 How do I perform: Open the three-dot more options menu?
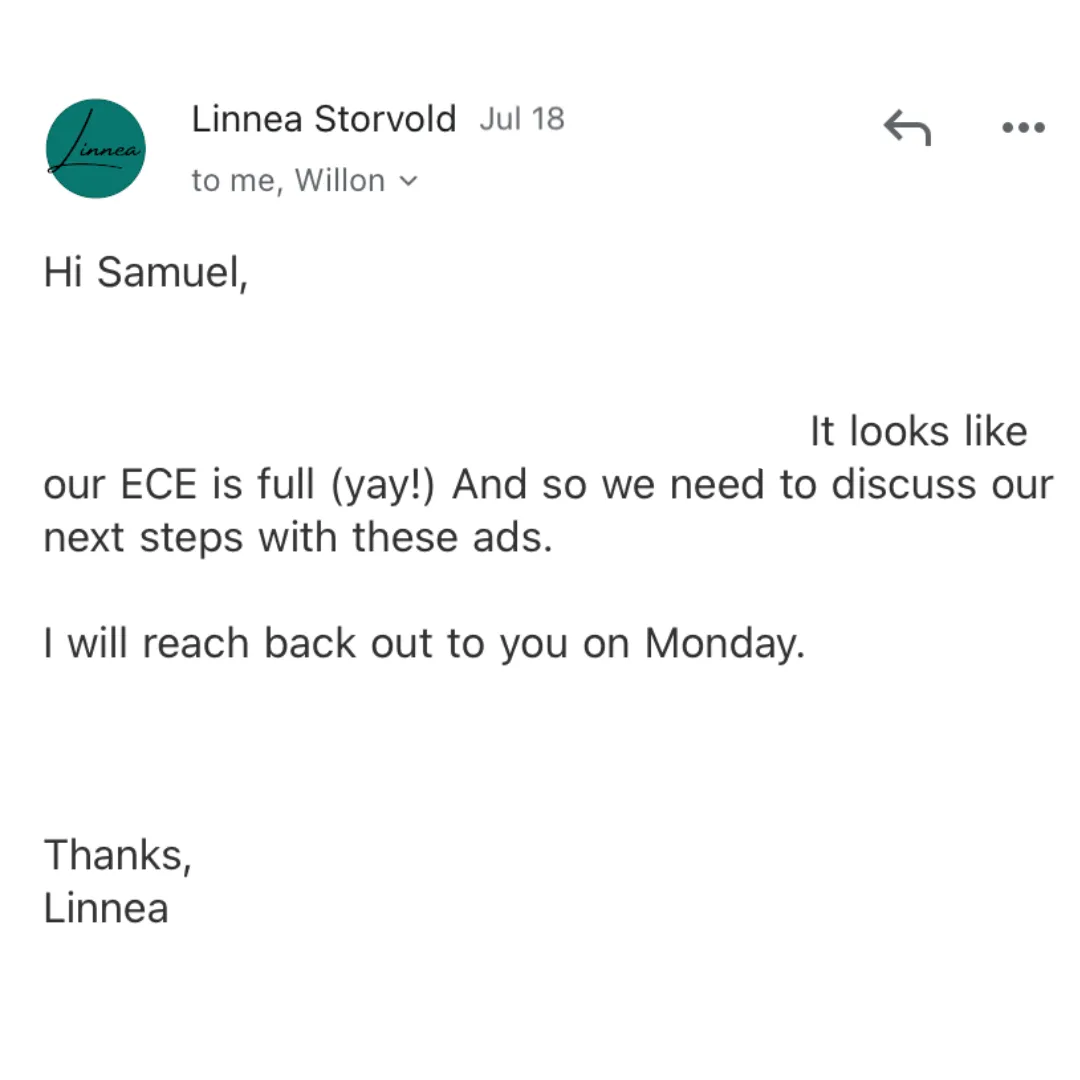[x=1024, y=127]
